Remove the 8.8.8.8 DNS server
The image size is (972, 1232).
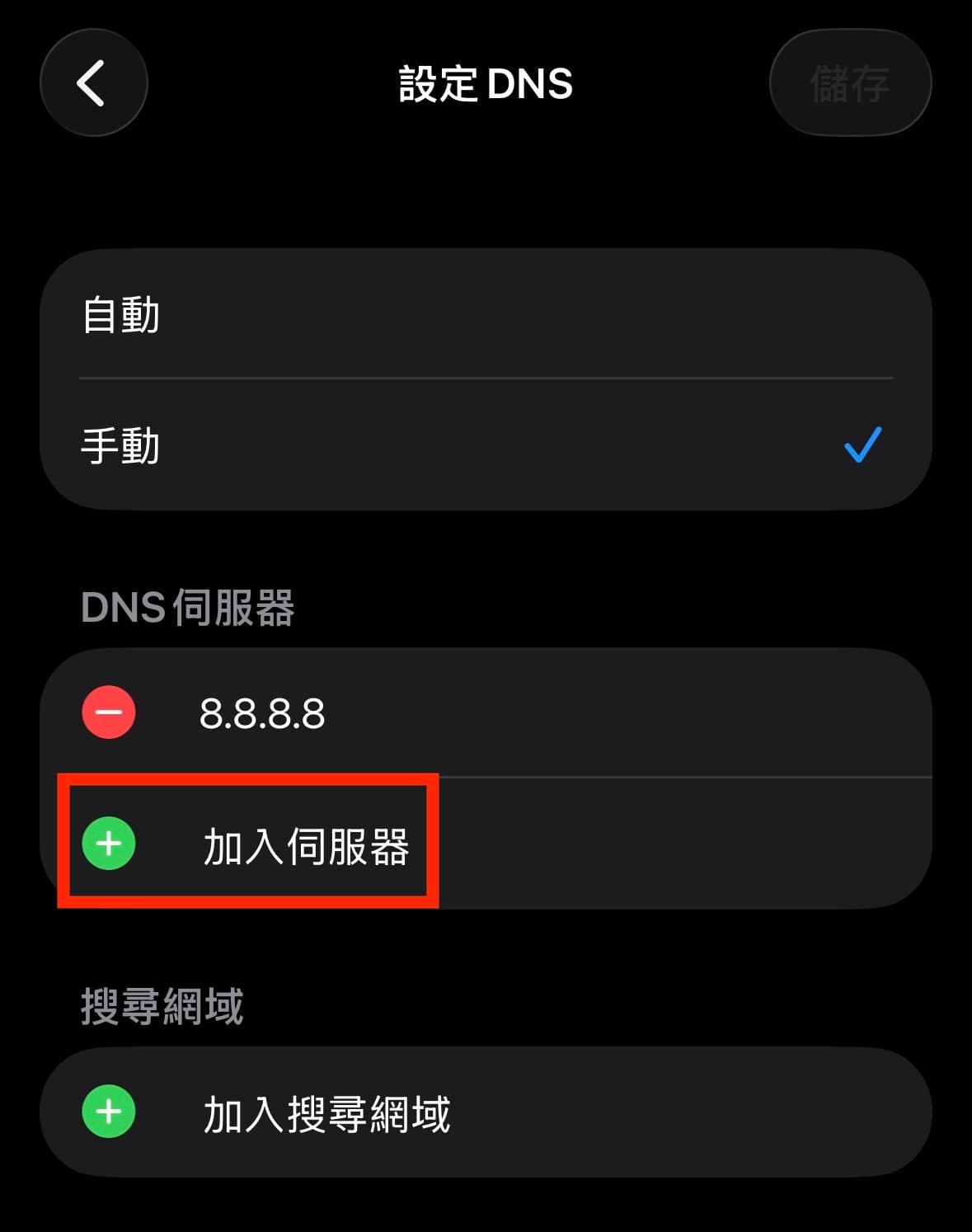(109, 712)
